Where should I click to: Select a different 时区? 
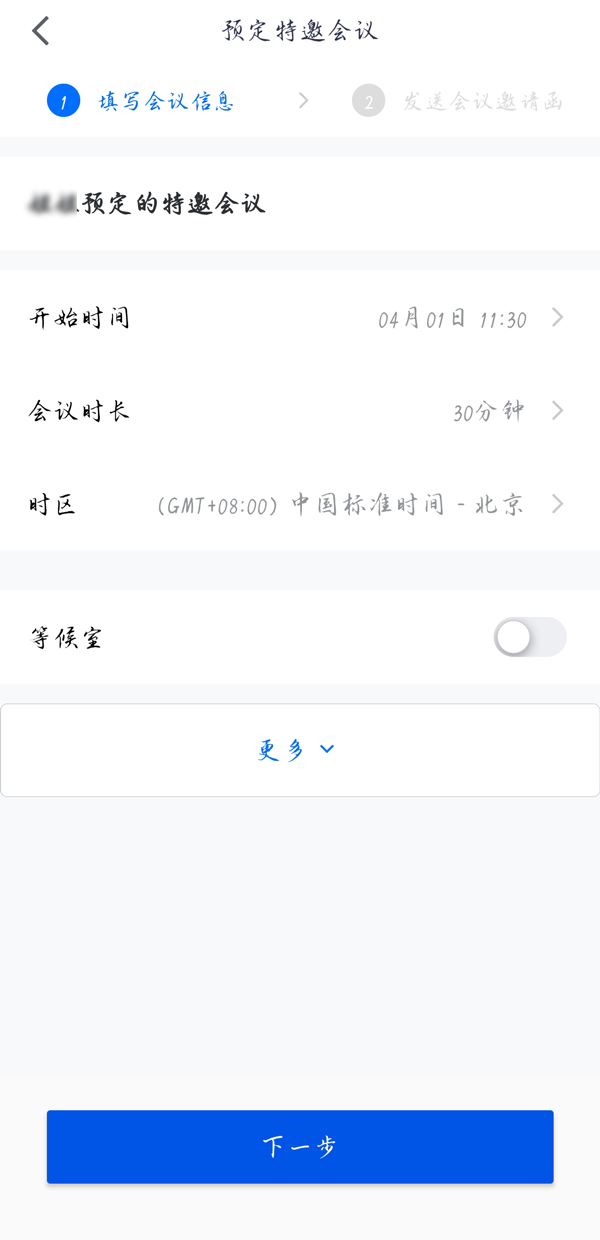click(300, 504)
